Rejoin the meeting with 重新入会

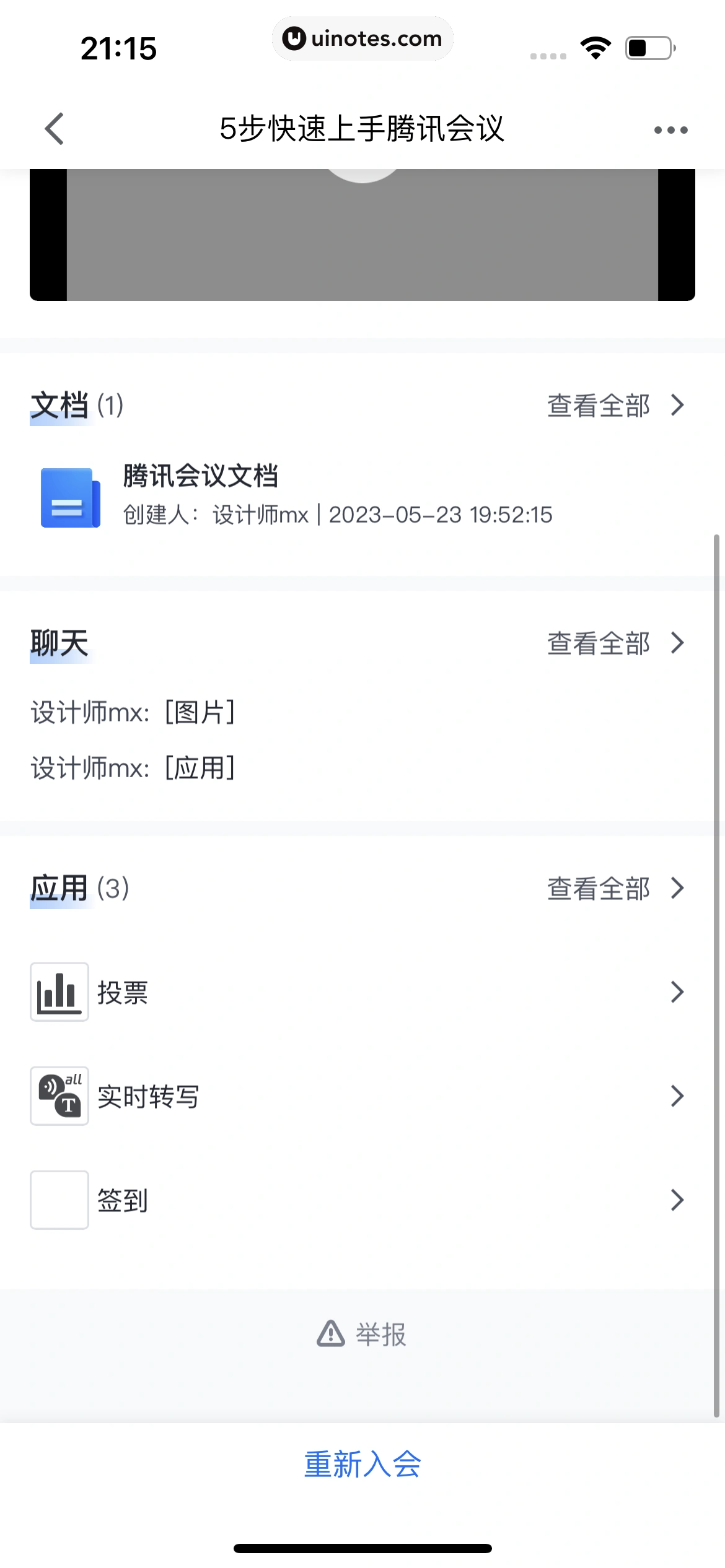[362, 1465]
